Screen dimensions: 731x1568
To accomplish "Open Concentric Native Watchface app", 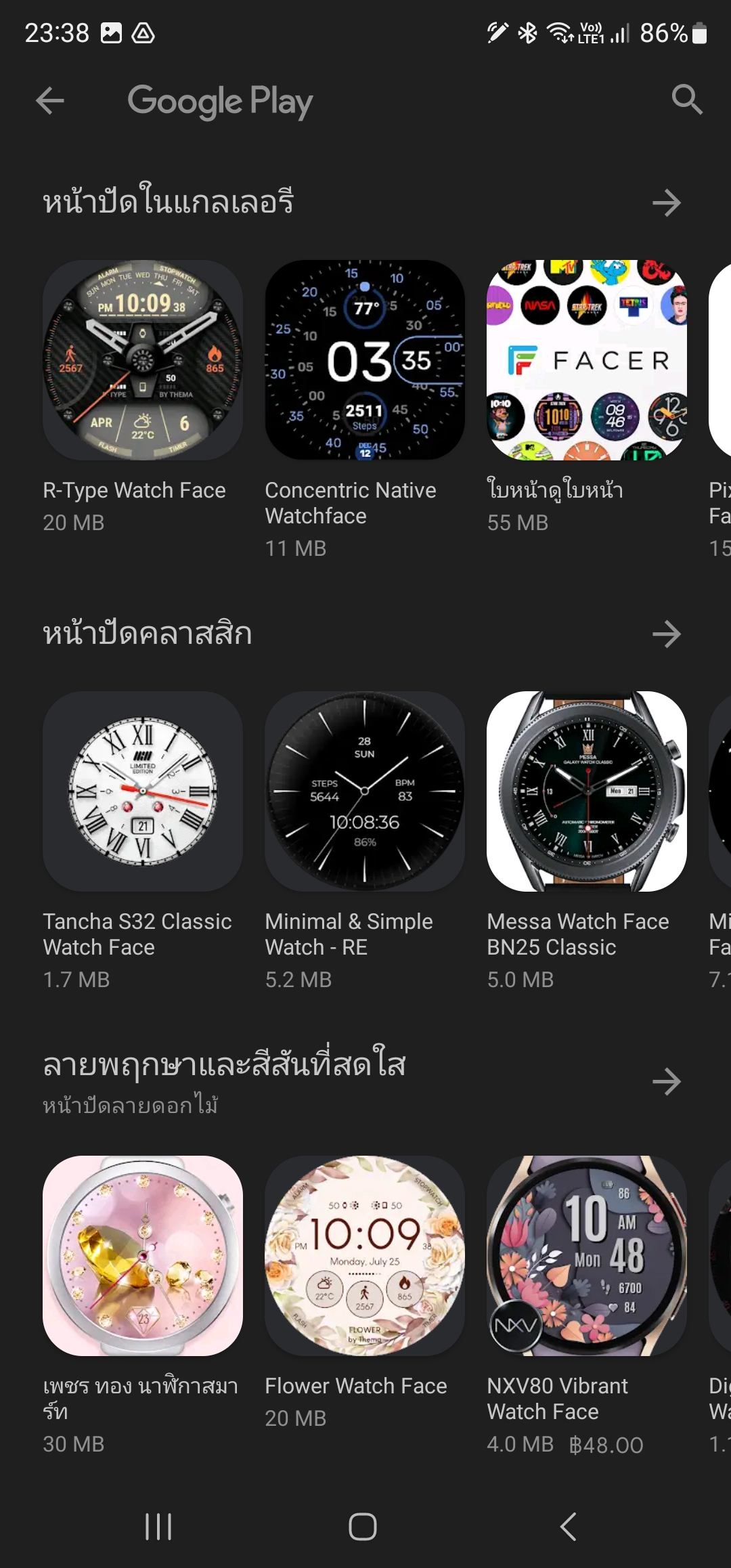I will (365, 360).
